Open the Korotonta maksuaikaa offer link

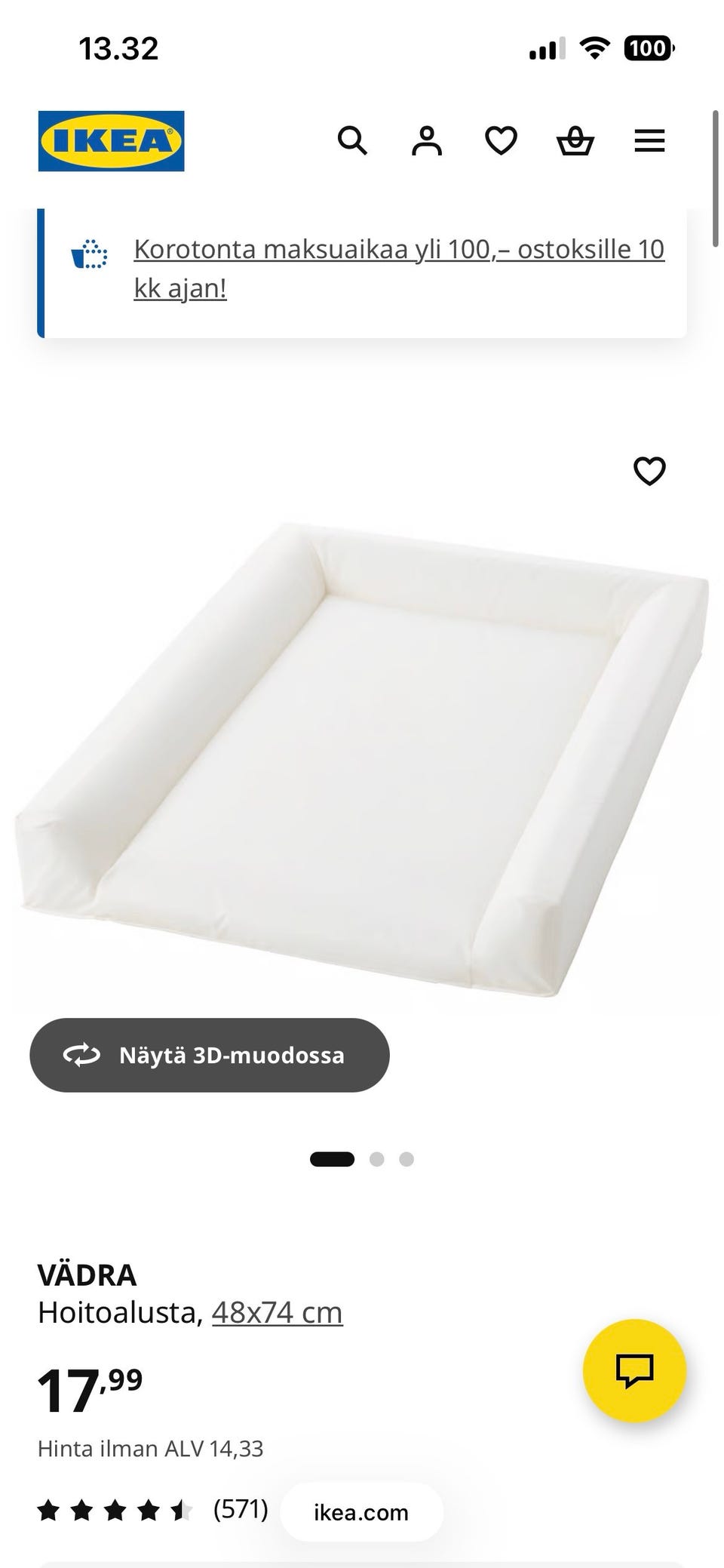click(399, 268)
